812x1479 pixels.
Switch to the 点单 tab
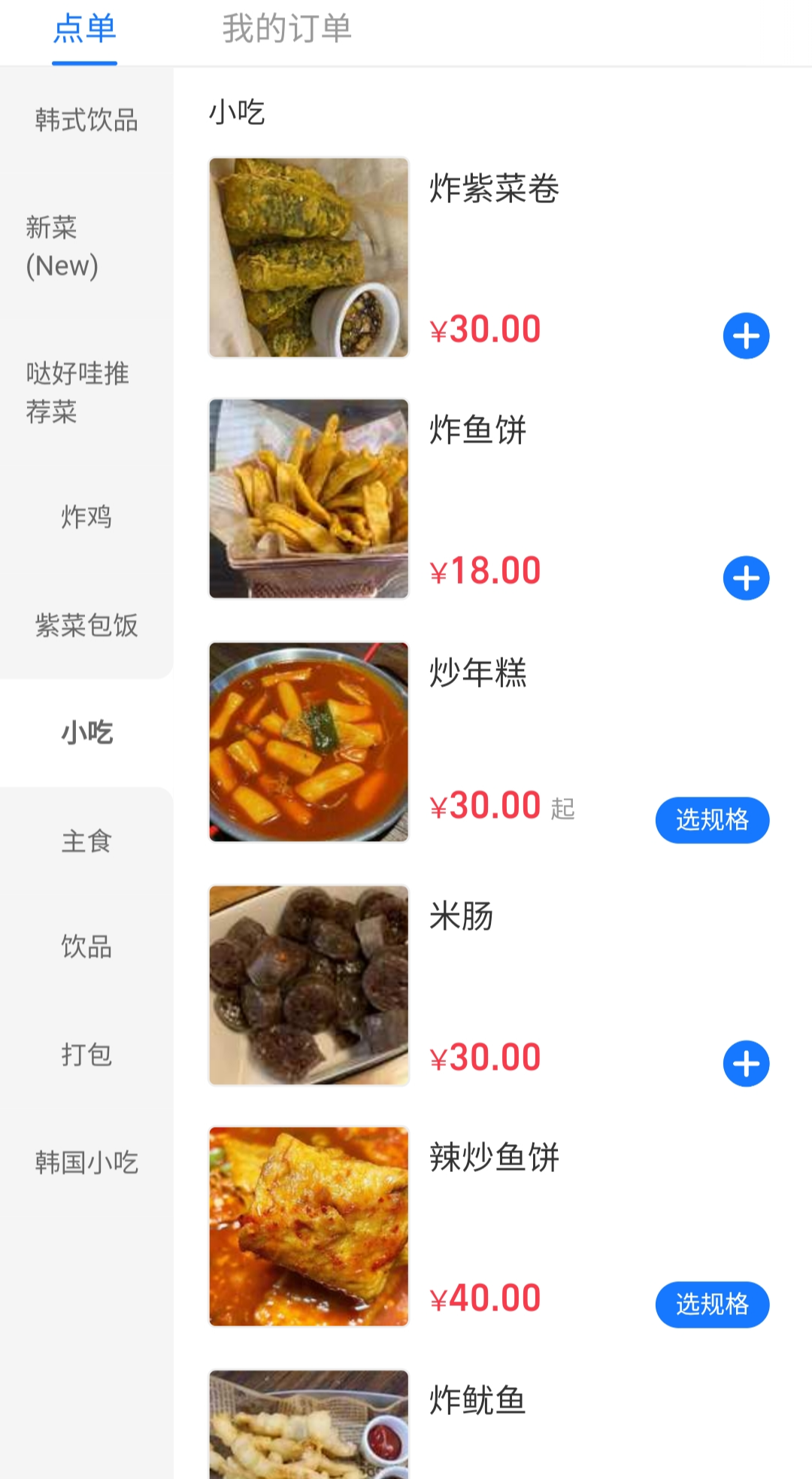84,30
